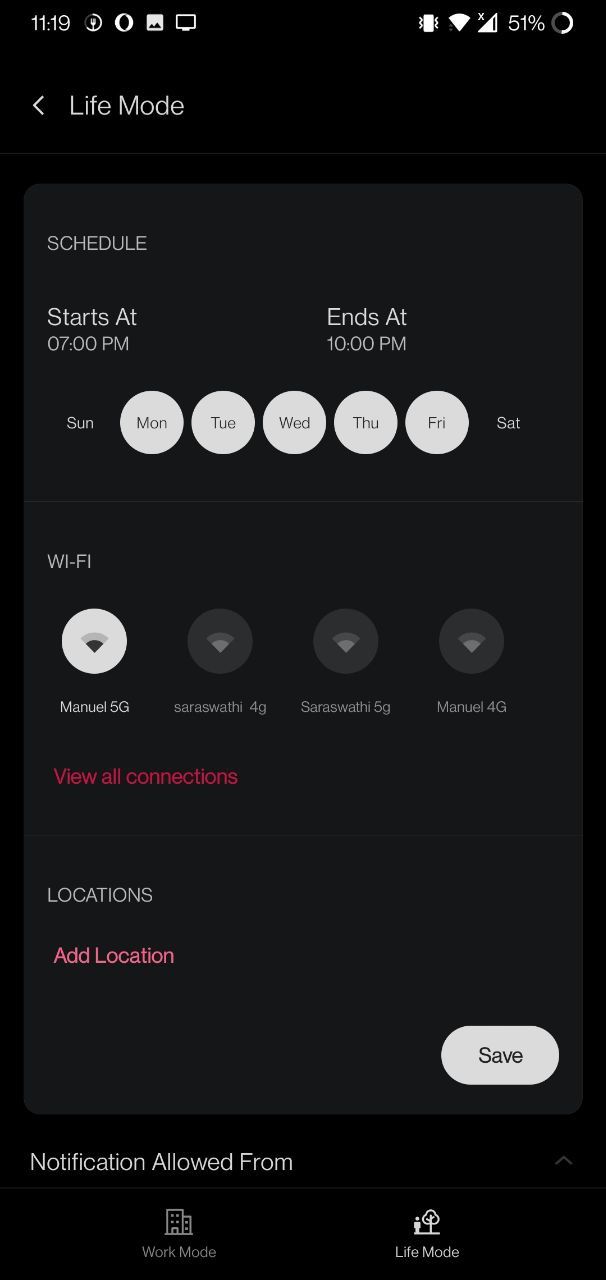Switch to the Work Mode tab
The height and width of the screenshot is (1280, 606).
click(179, 1233)
